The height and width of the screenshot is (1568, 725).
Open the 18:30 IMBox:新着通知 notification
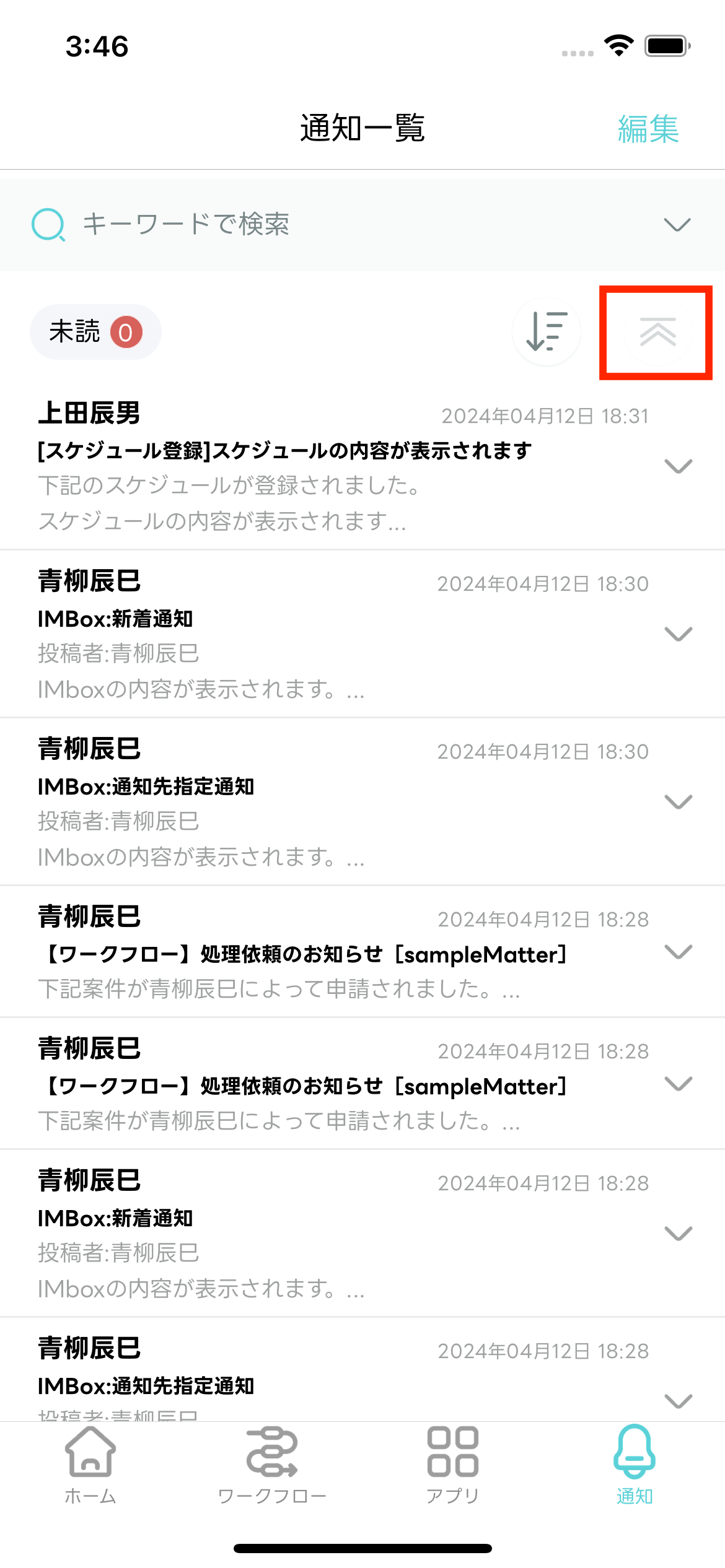tap(310, 635)
